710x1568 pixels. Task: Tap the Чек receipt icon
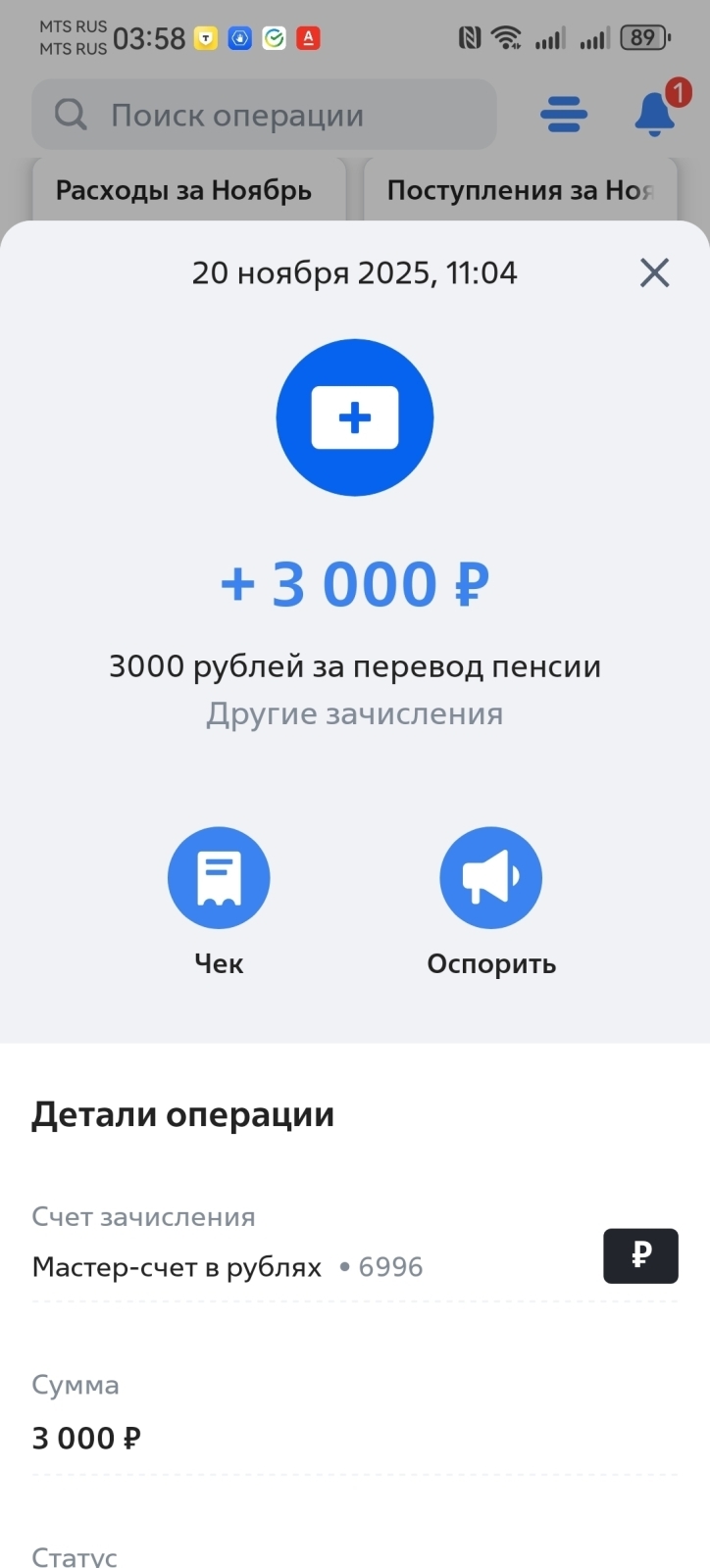coord(219,877)
